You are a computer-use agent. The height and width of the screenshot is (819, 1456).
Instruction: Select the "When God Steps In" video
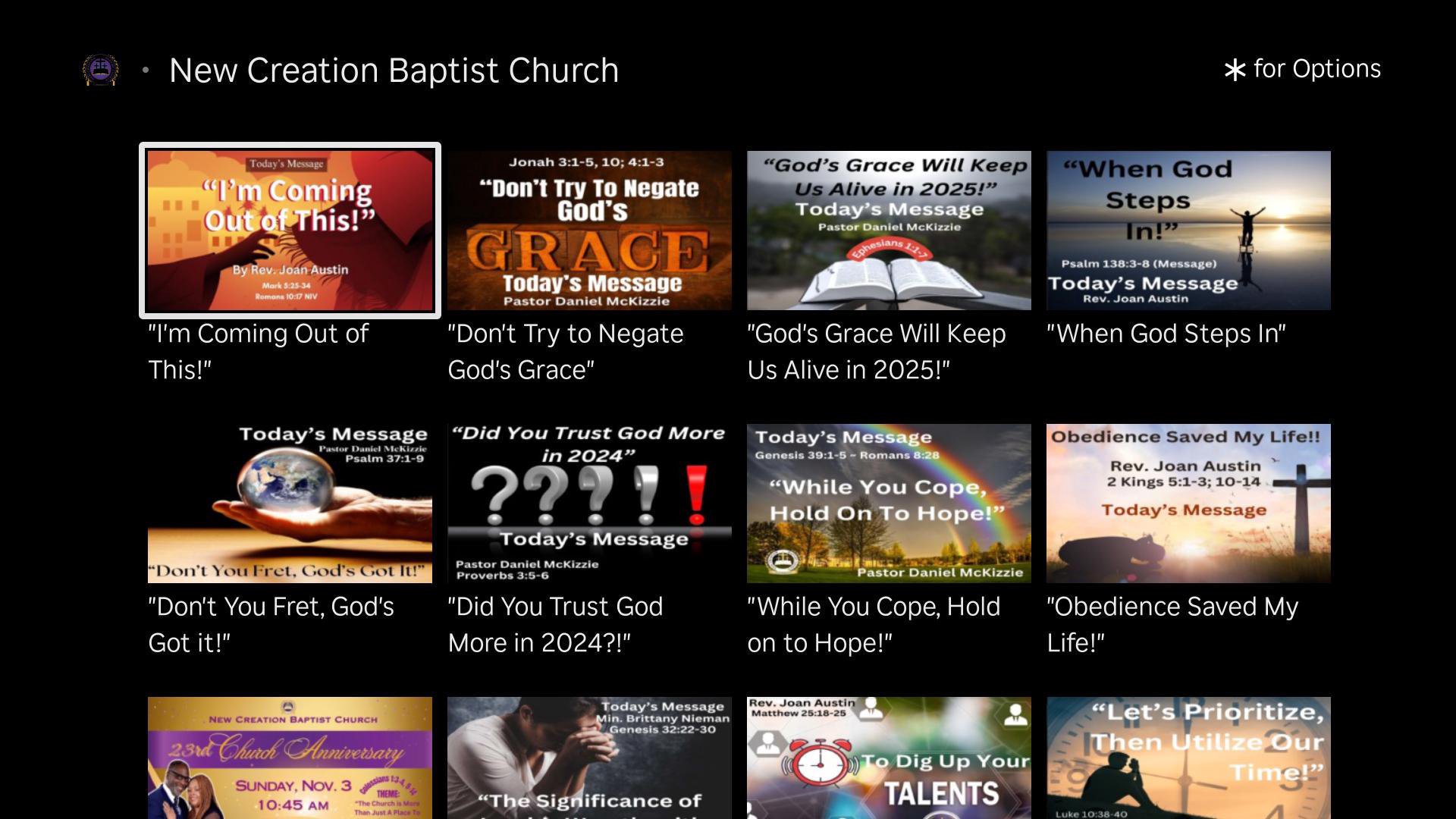(1188, 231)
